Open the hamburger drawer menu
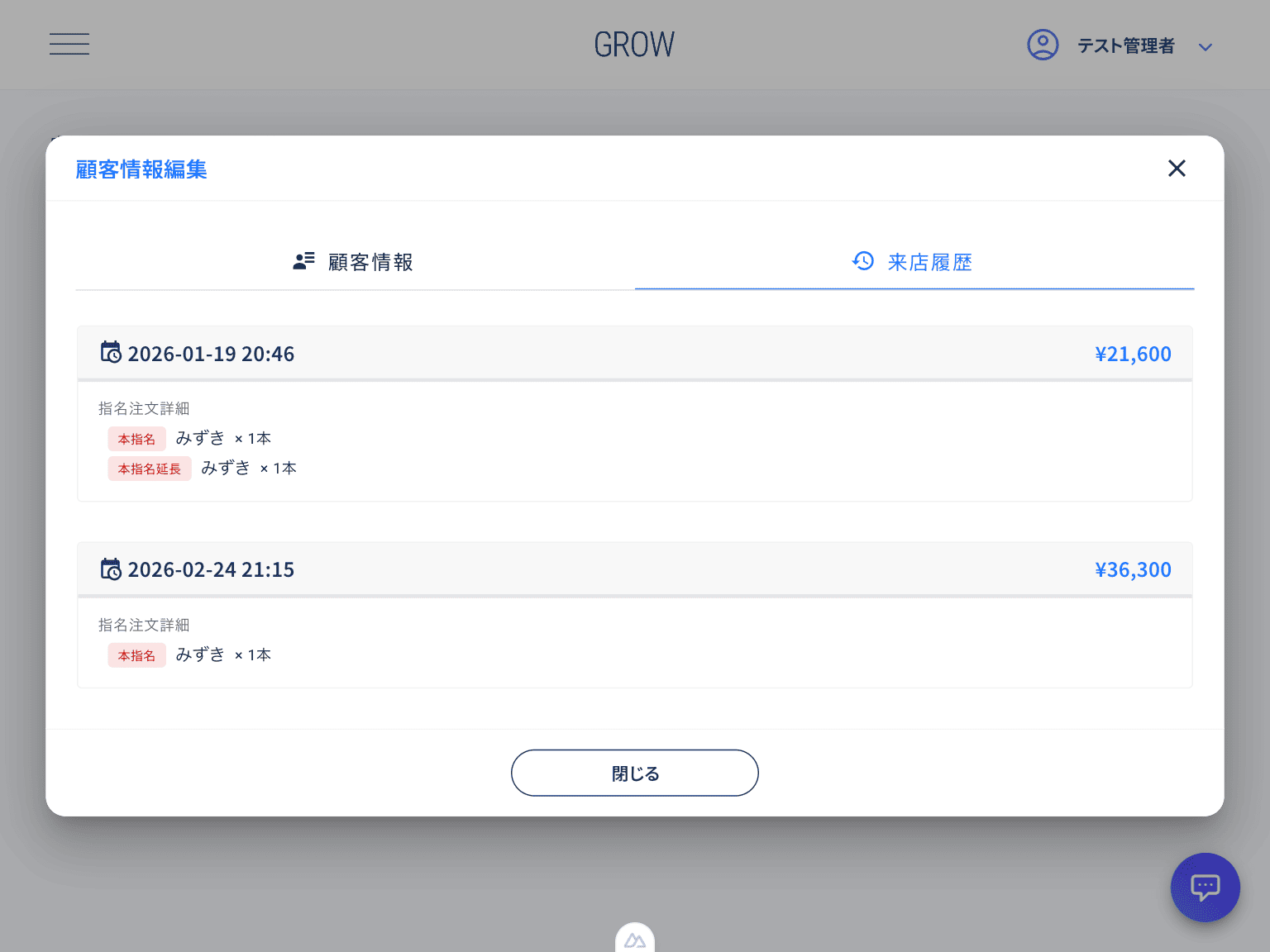This screenshot has height=952, width=1270. point(69,44)
